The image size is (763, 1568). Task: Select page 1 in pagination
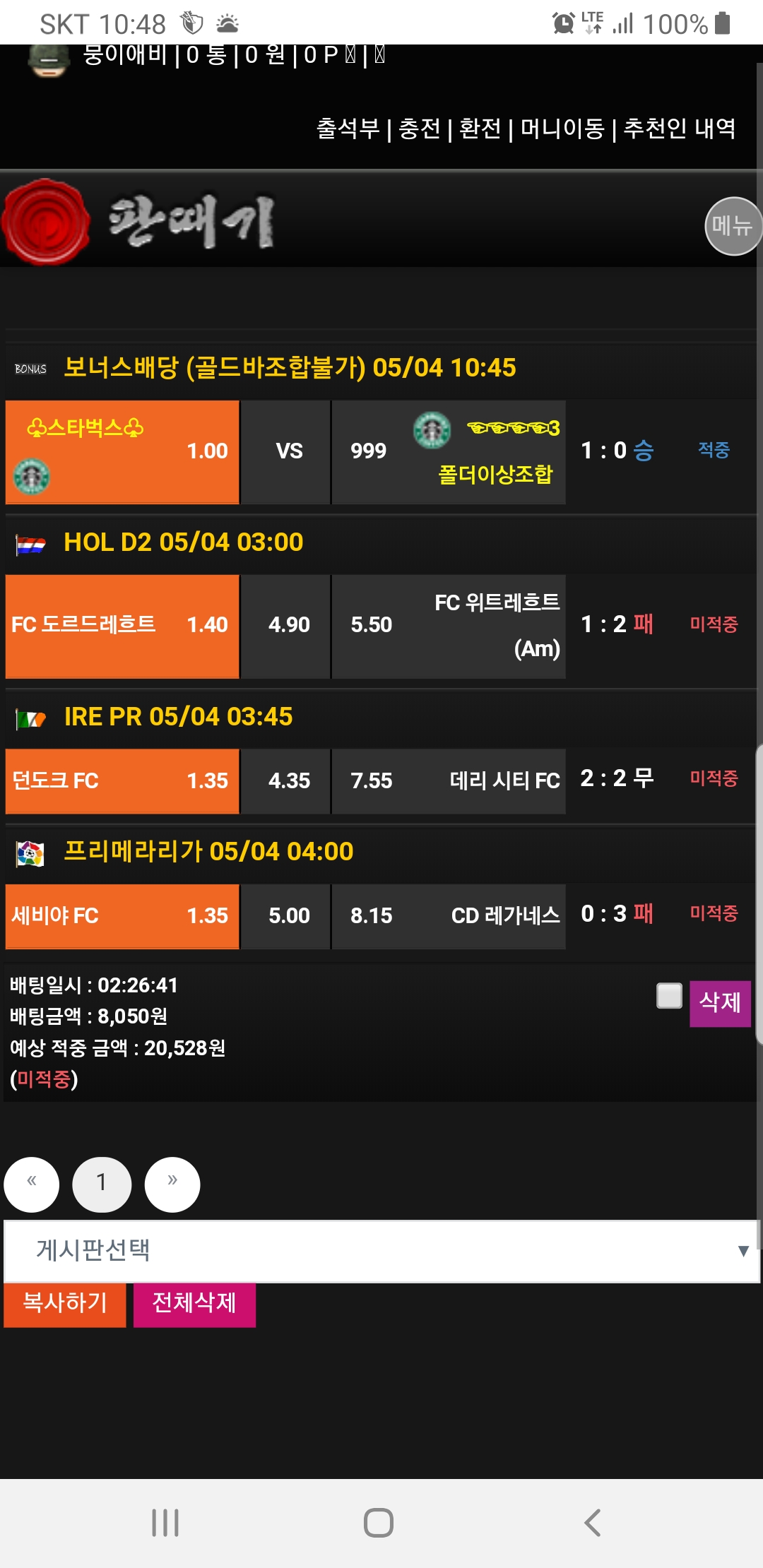point(102,1184)
